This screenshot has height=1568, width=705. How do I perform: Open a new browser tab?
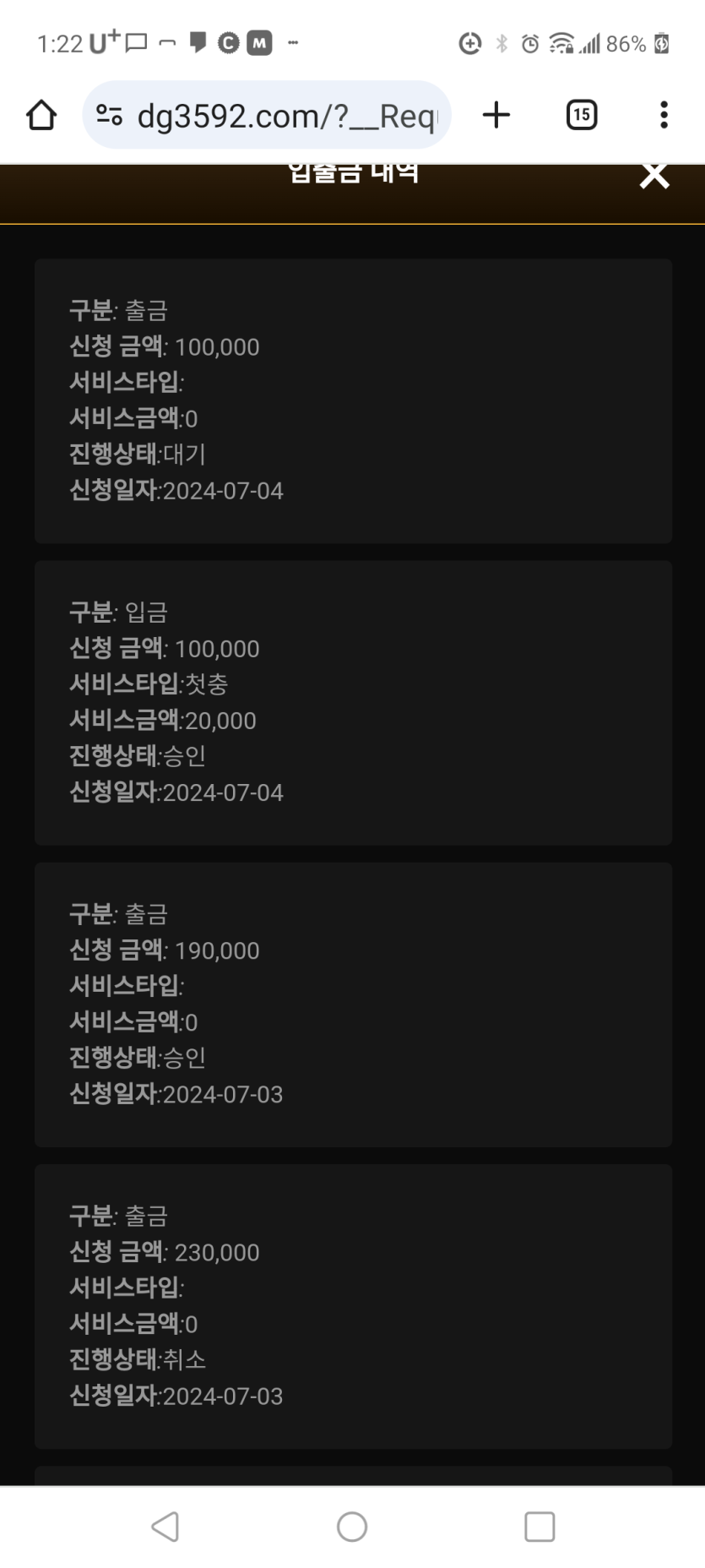coord(496,115)
